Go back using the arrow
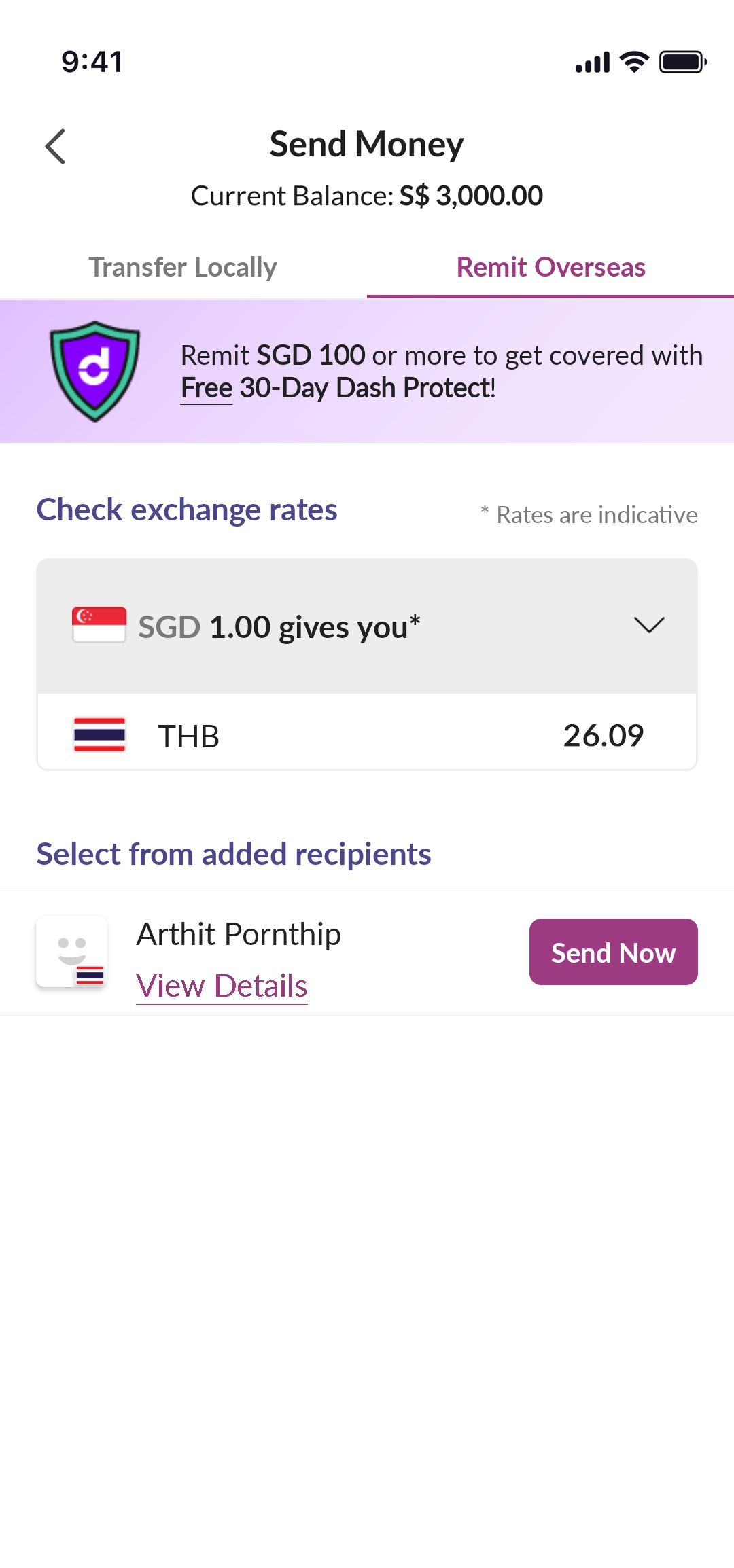Image resolution: width=734 pixels, height=1568 pixels. (55, 147)
